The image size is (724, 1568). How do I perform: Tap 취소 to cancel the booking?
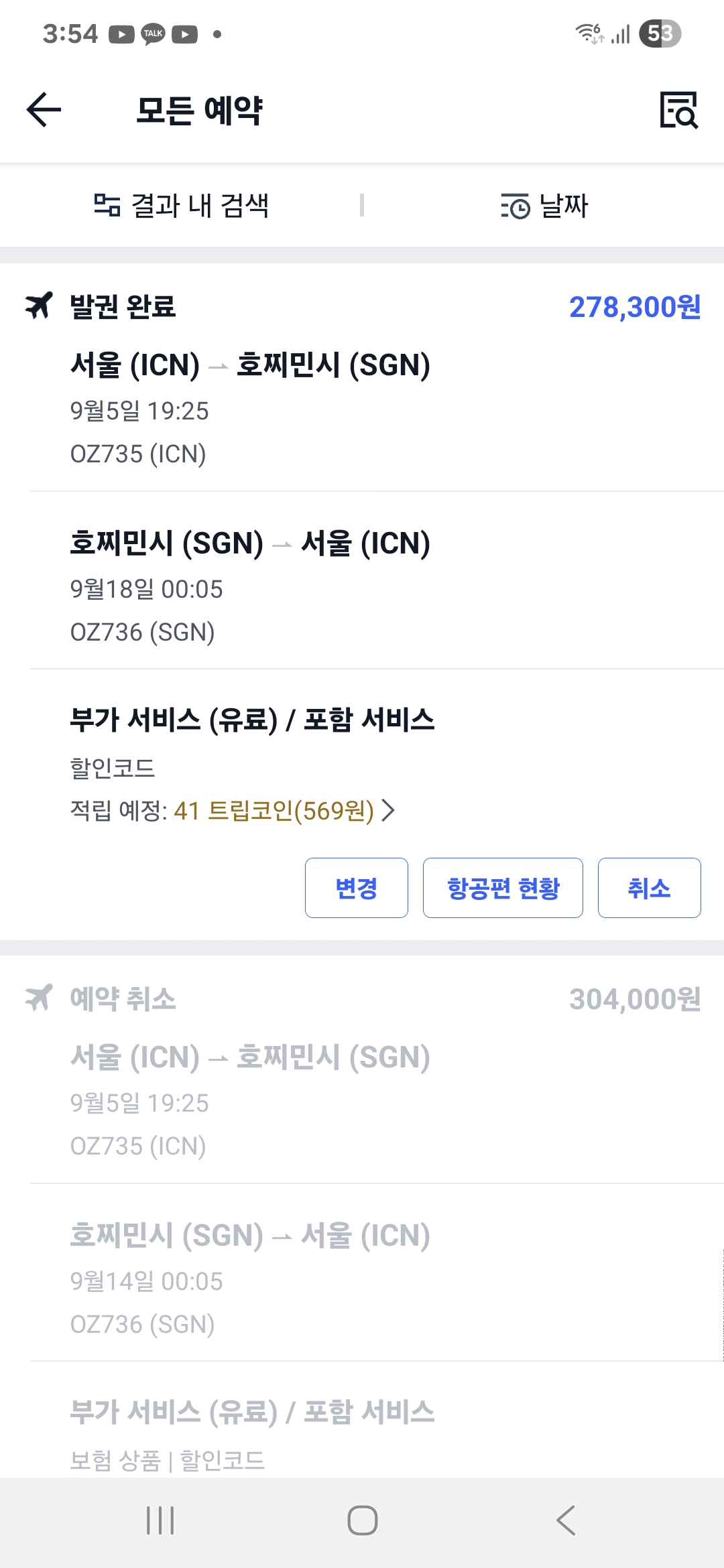click(x=649, y=888)
